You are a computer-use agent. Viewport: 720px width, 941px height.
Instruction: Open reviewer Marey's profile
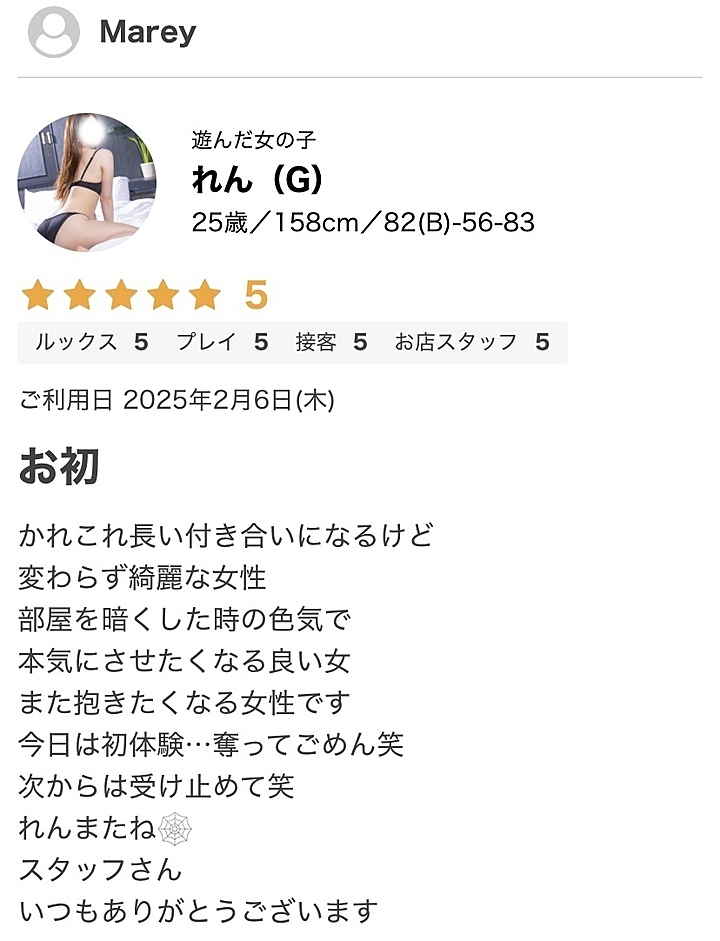(x=147, y=32)
